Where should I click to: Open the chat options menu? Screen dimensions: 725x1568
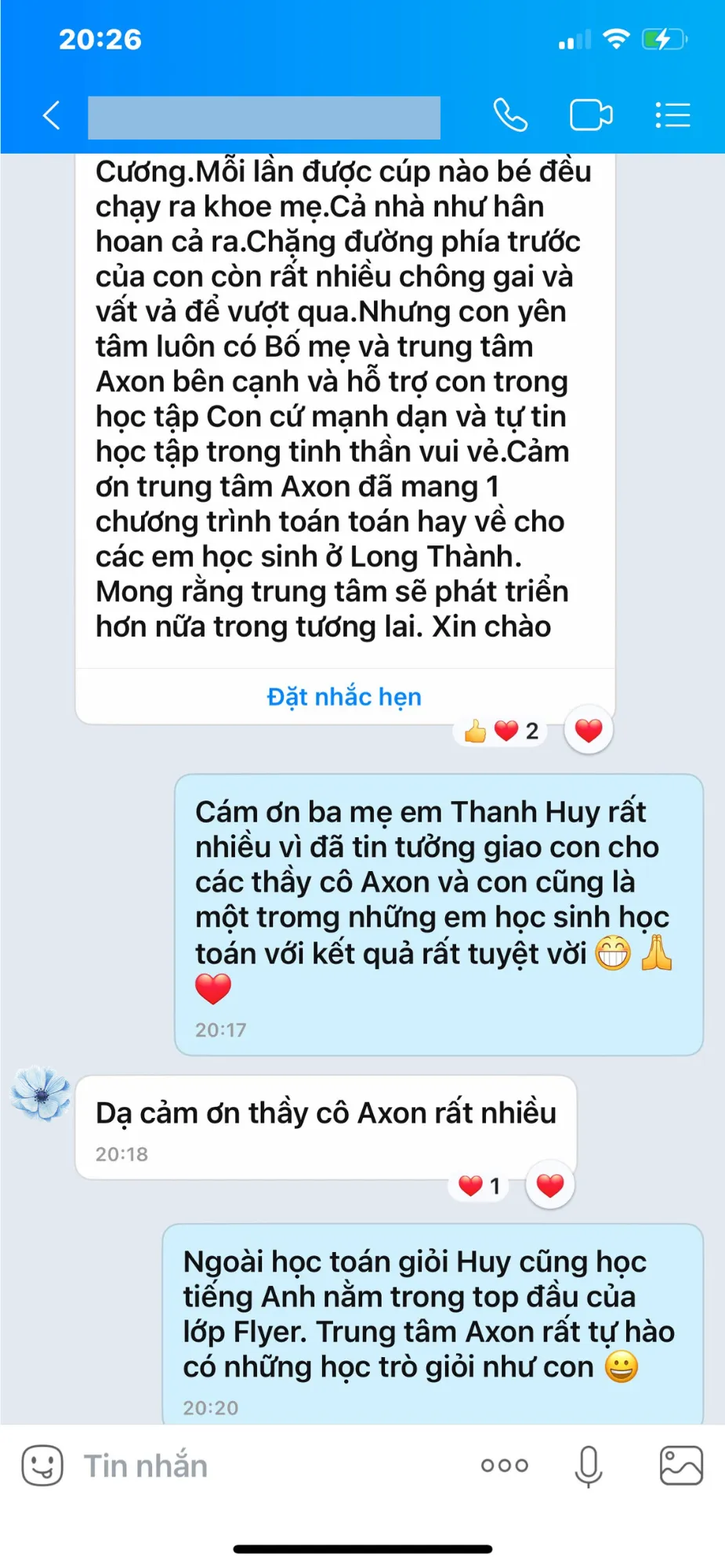[x=672, y=115]
